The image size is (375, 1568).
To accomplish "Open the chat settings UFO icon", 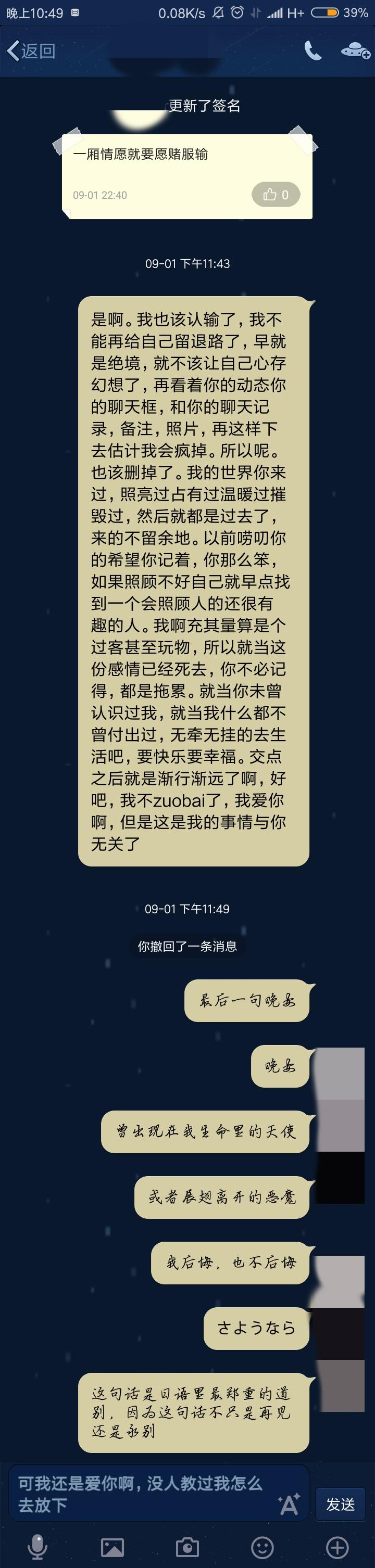I will (x=355, y=51).
